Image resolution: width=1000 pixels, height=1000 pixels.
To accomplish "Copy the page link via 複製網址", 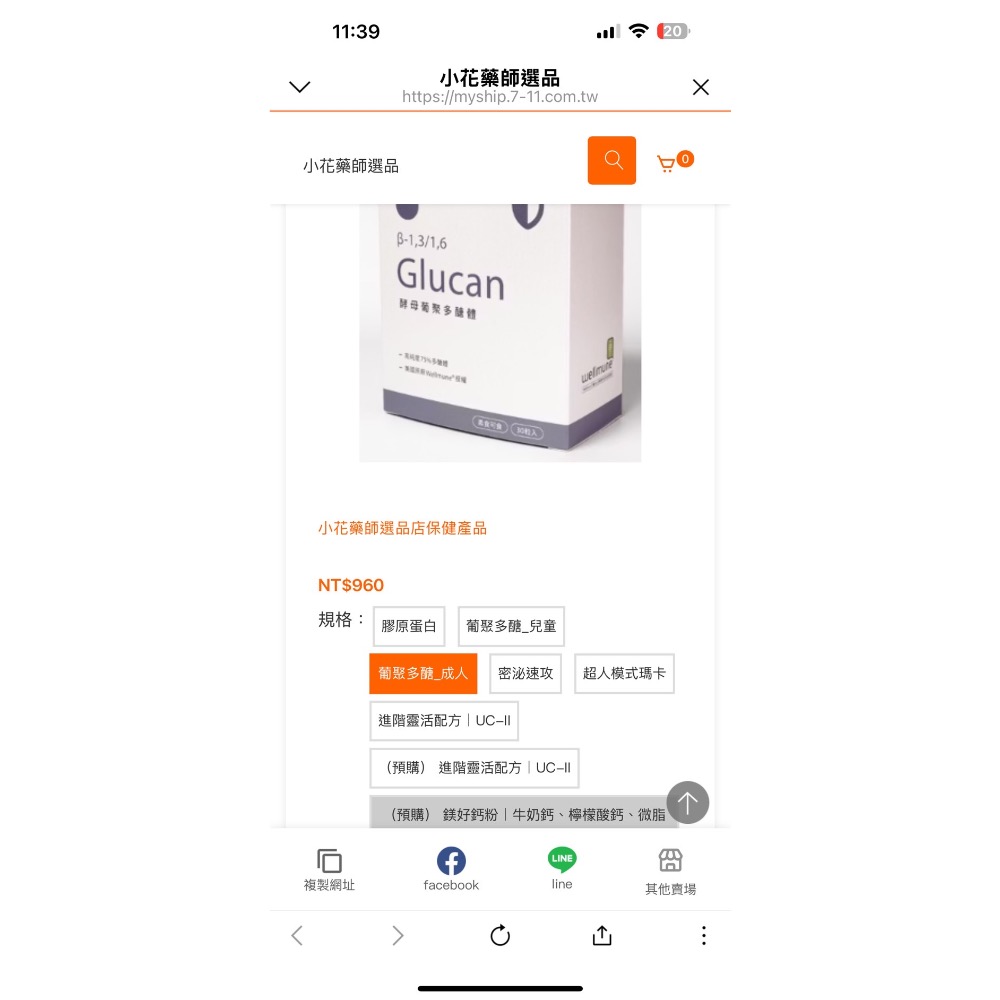I will click(x=329, y=869).
